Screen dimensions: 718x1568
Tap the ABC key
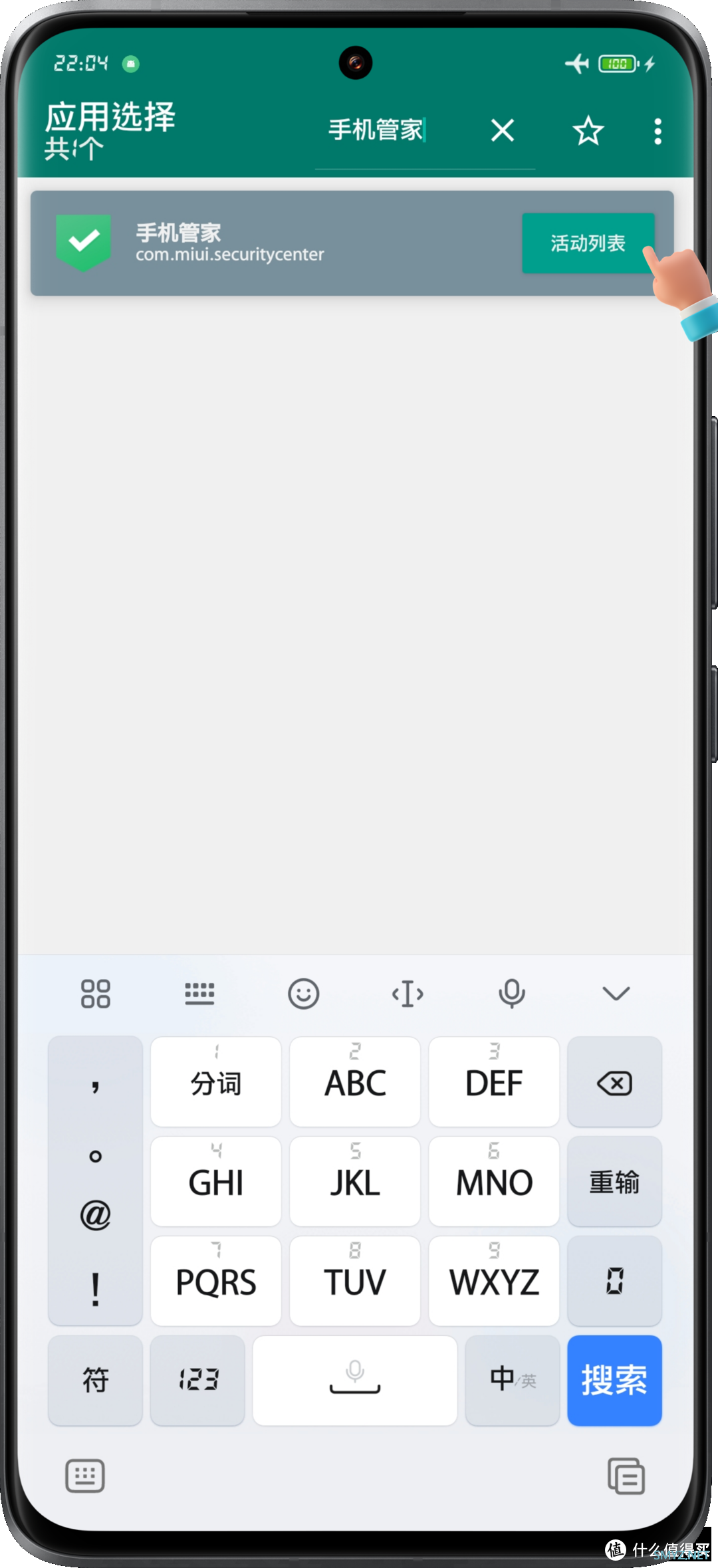tap(355, 1083)
